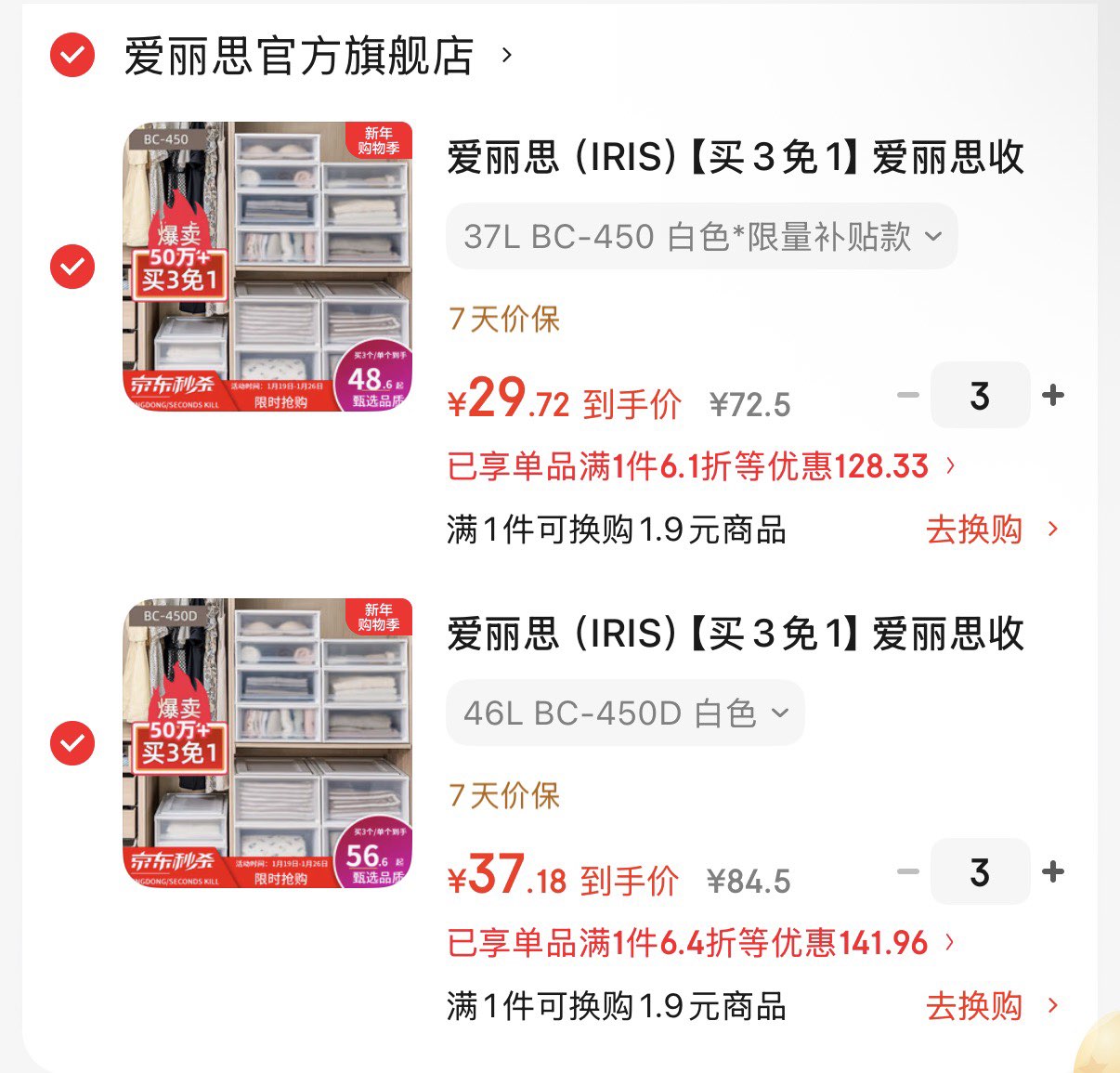Deselect the 46L BC-450D item checkbox

click(72, 743)
